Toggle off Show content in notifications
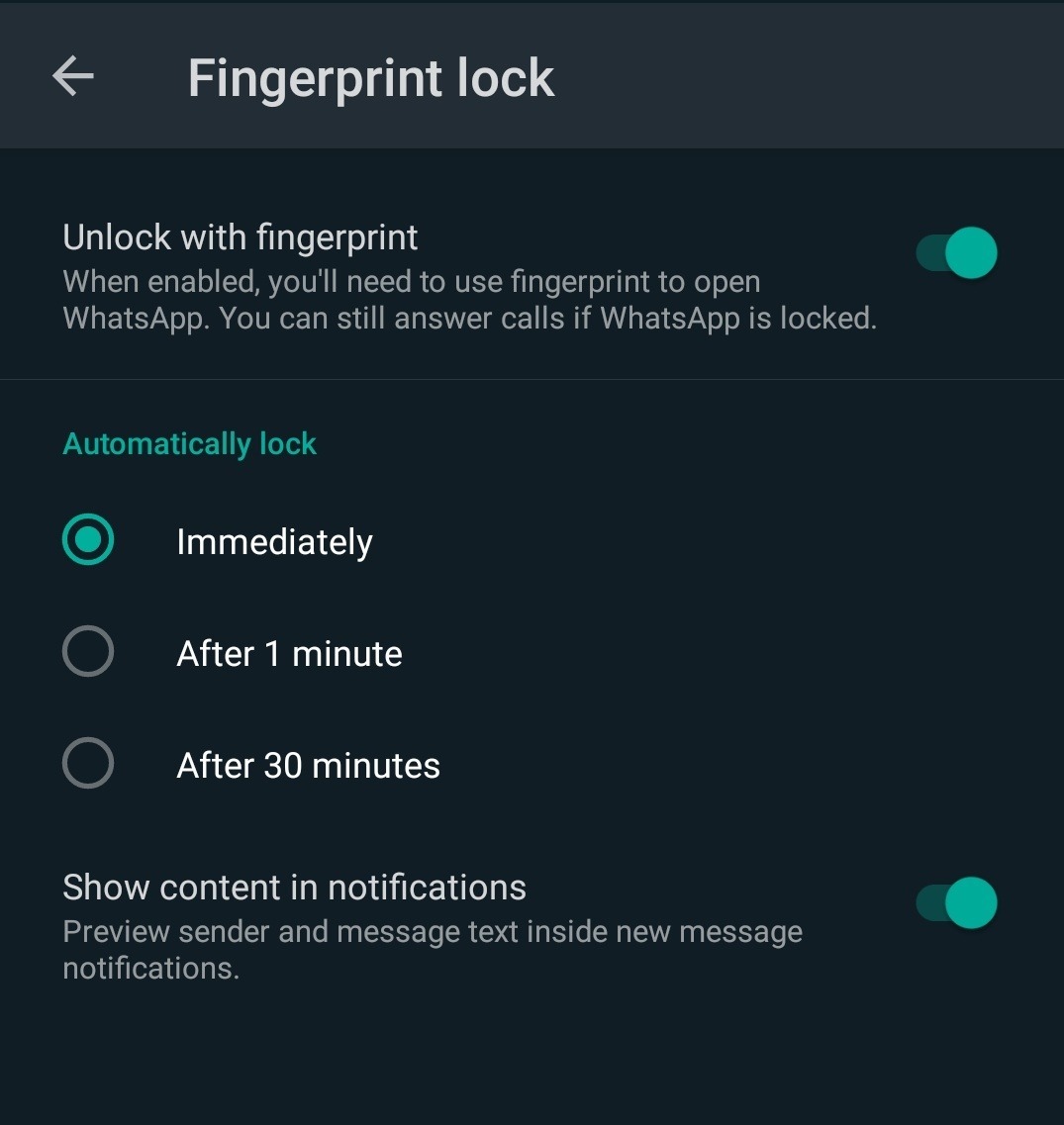Viewport: 1064px width, 1125px height. point(955,902)
